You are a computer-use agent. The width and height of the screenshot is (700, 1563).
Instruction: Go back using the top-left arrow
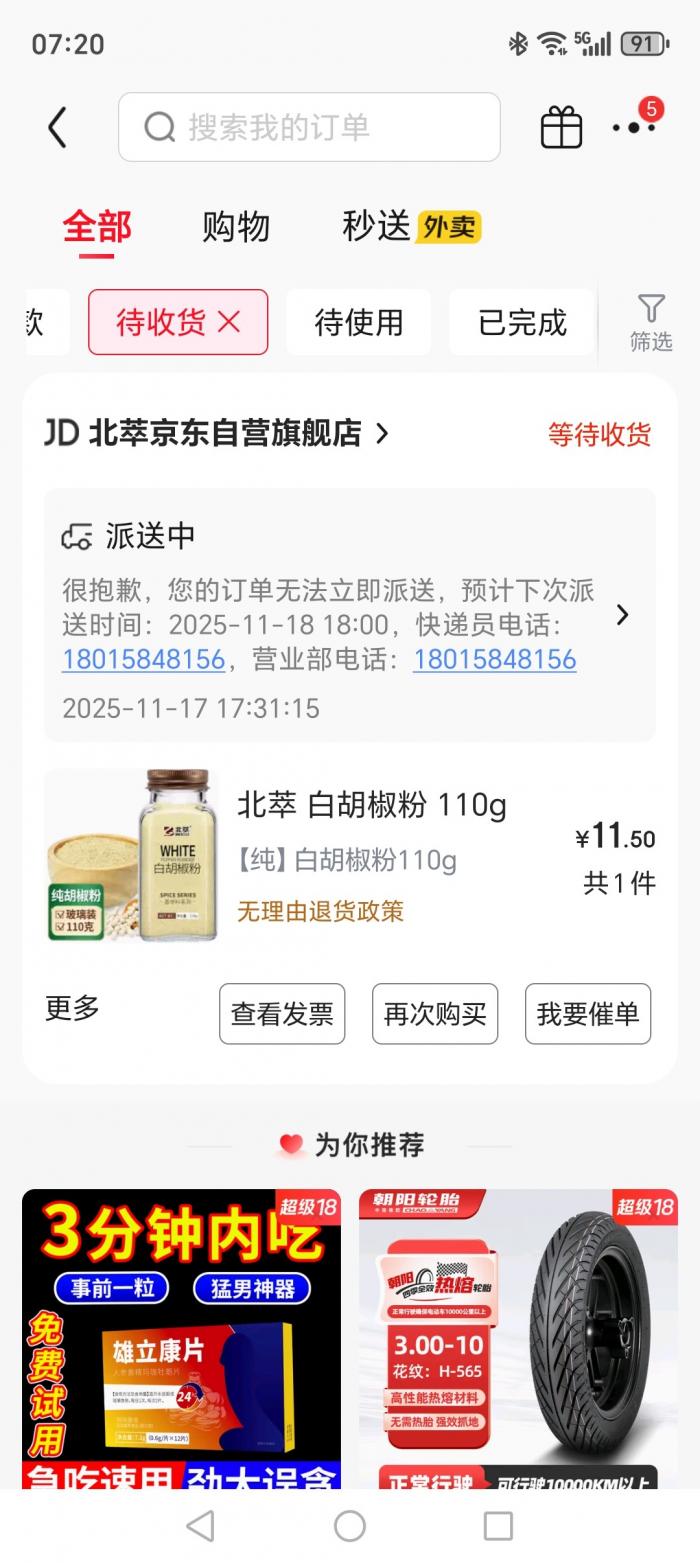(57, 128)
